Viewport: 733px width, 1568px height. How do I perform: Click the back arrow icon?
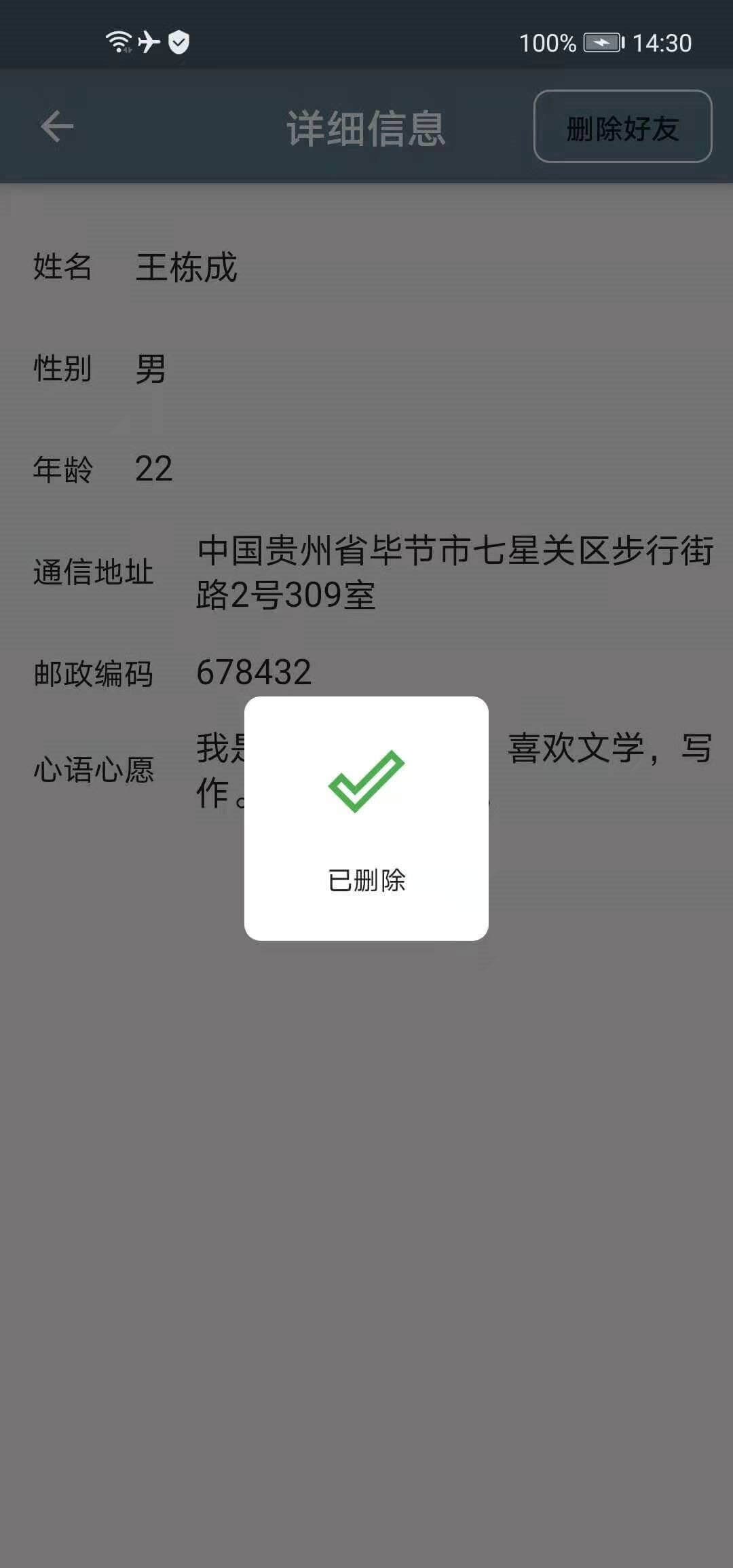pos(56,126)
